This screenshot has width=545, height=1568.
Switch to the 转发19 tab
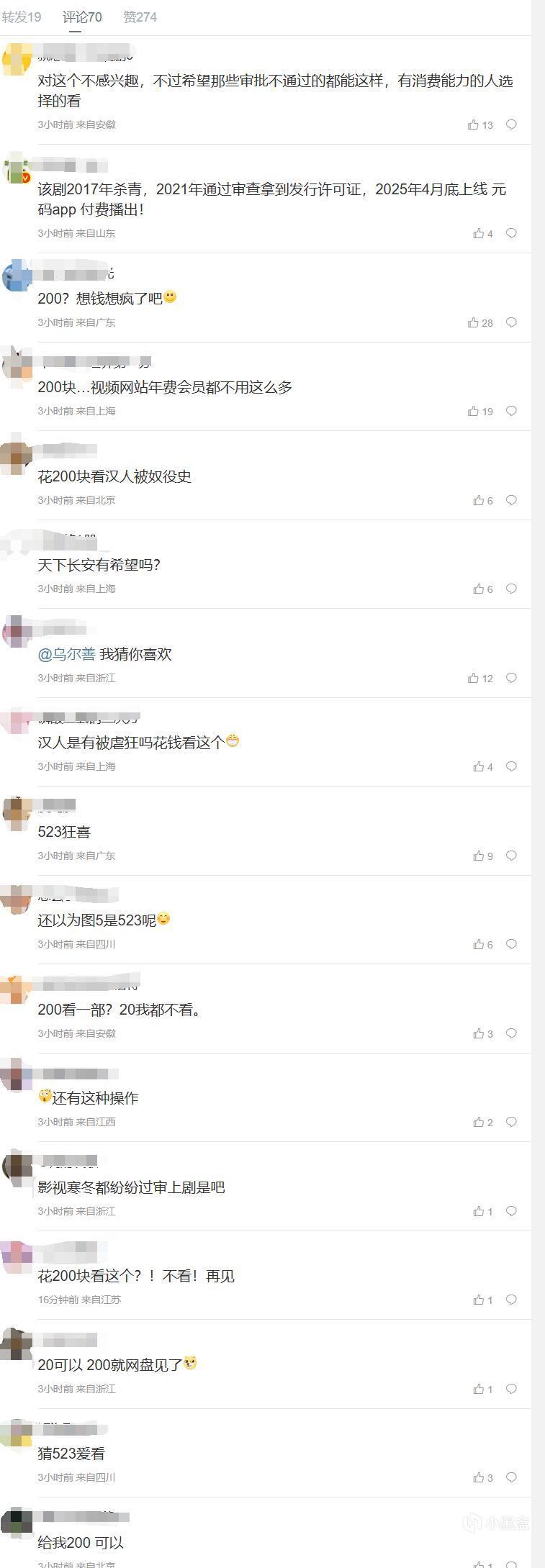click(22, 17)
